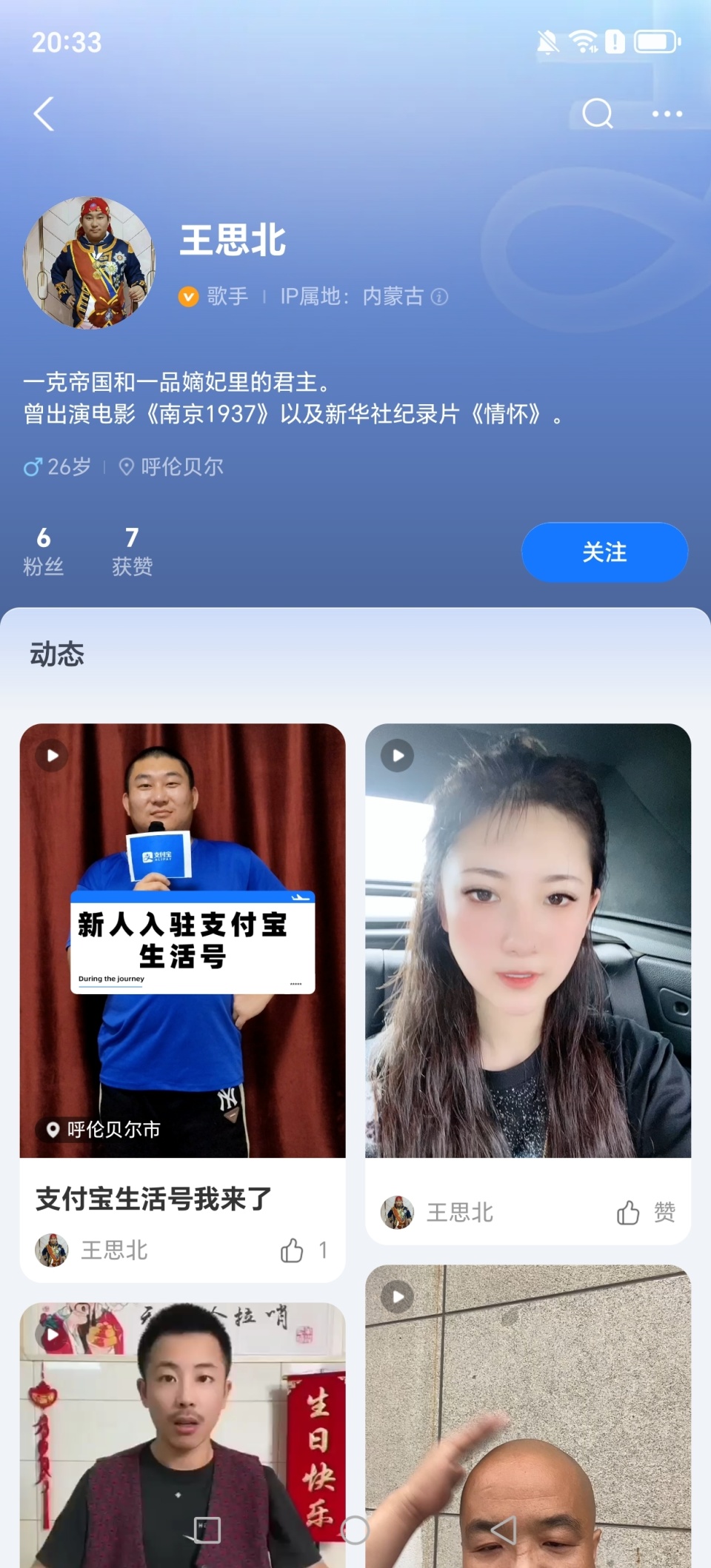The height and width of the screenshot is (1568, 711).
Task: Open the 新人入驻支付宝生活号 video
Action: pyautogui.click(x=182, y=940)
